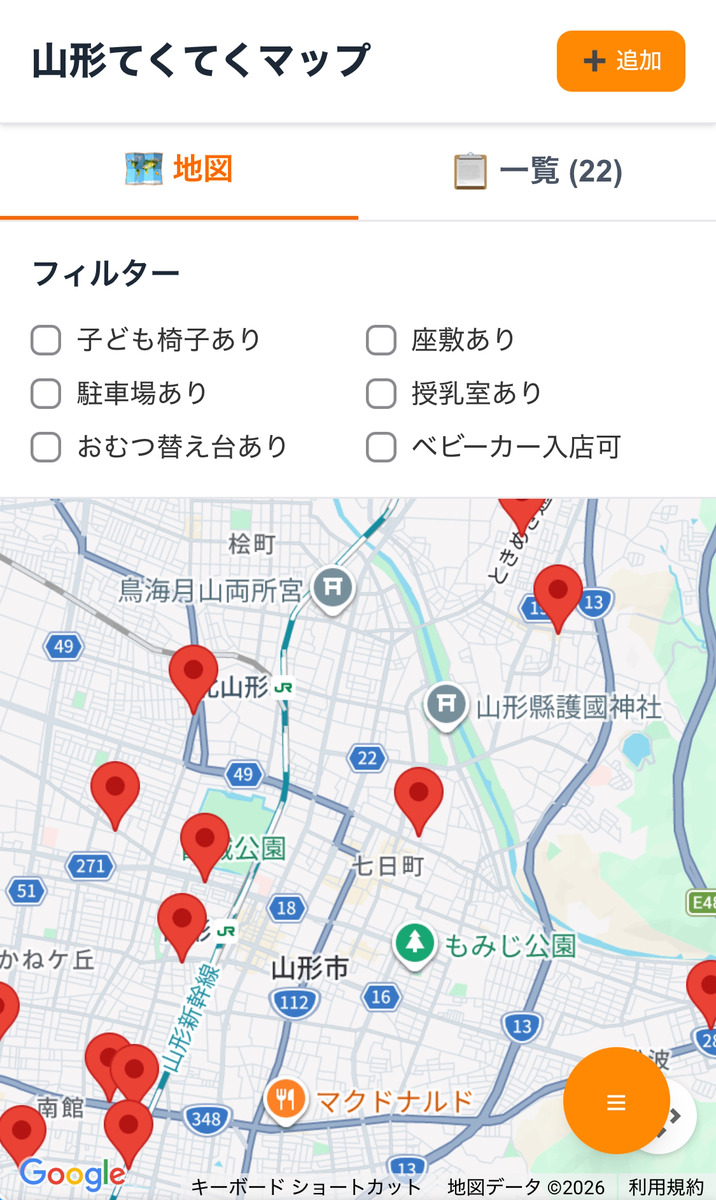
Task: Select the 山形縣護國神社 shrine marker
Action: 446,706
